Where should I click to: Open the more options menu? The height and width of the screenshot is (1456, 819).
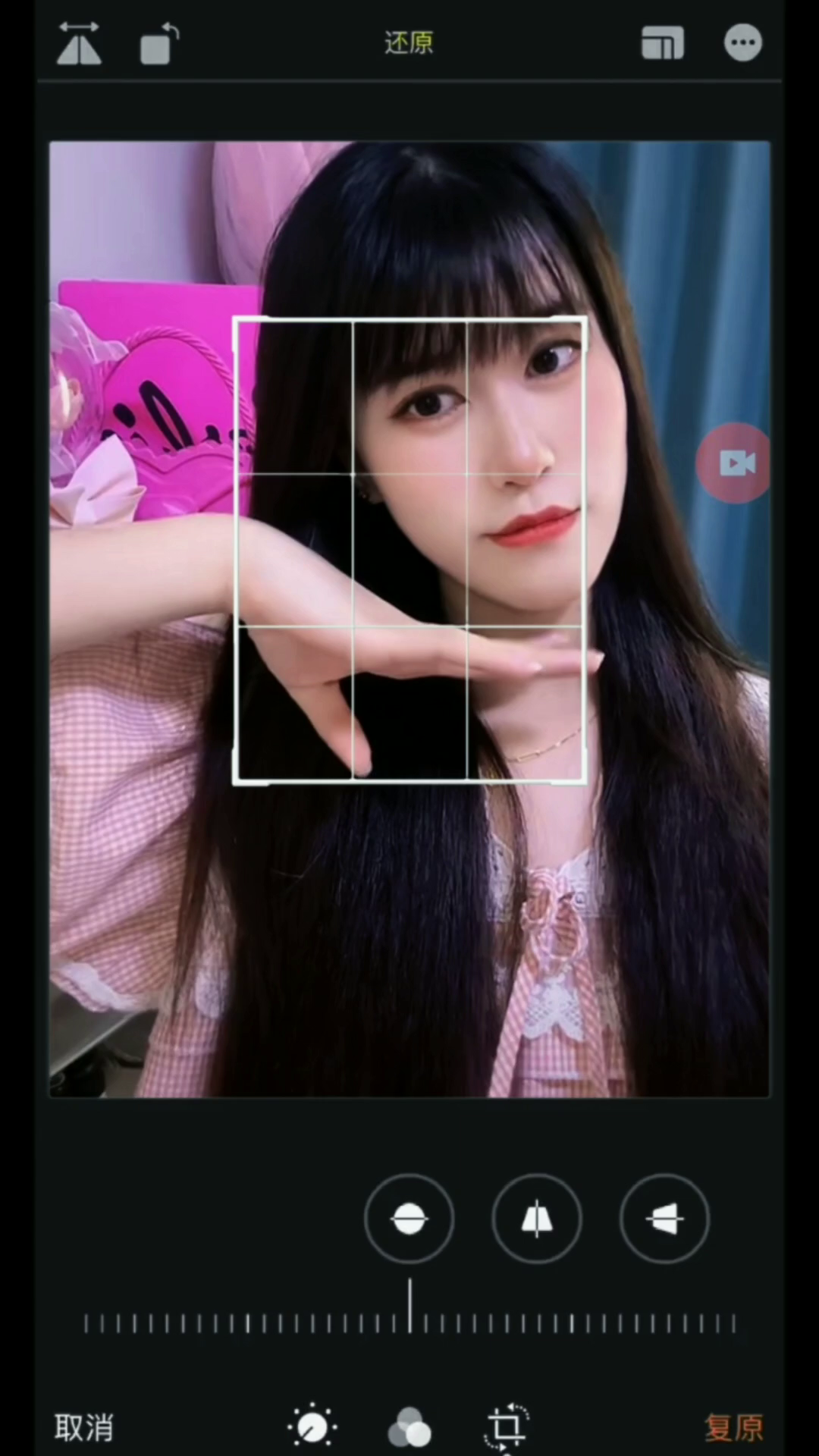742,42
